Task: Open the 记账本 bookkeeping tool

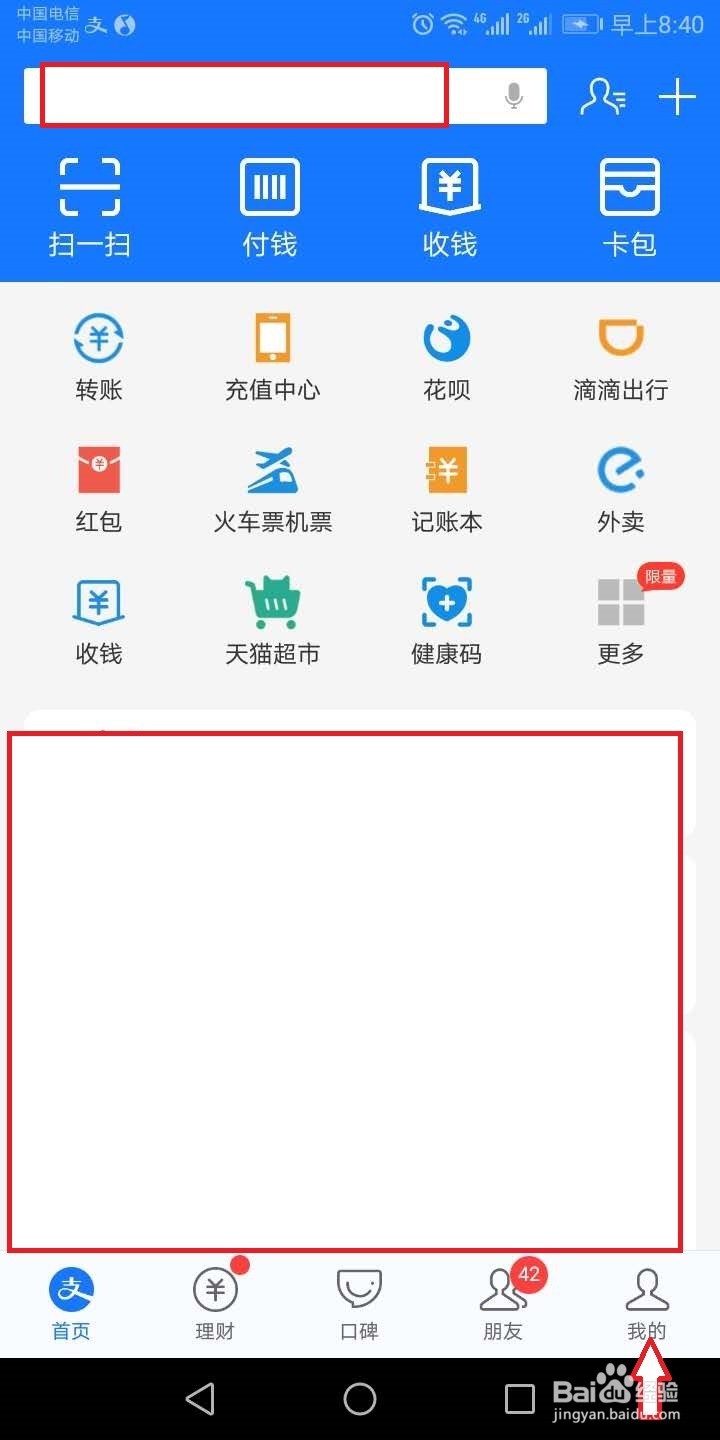Action: [x=445, y=485]
